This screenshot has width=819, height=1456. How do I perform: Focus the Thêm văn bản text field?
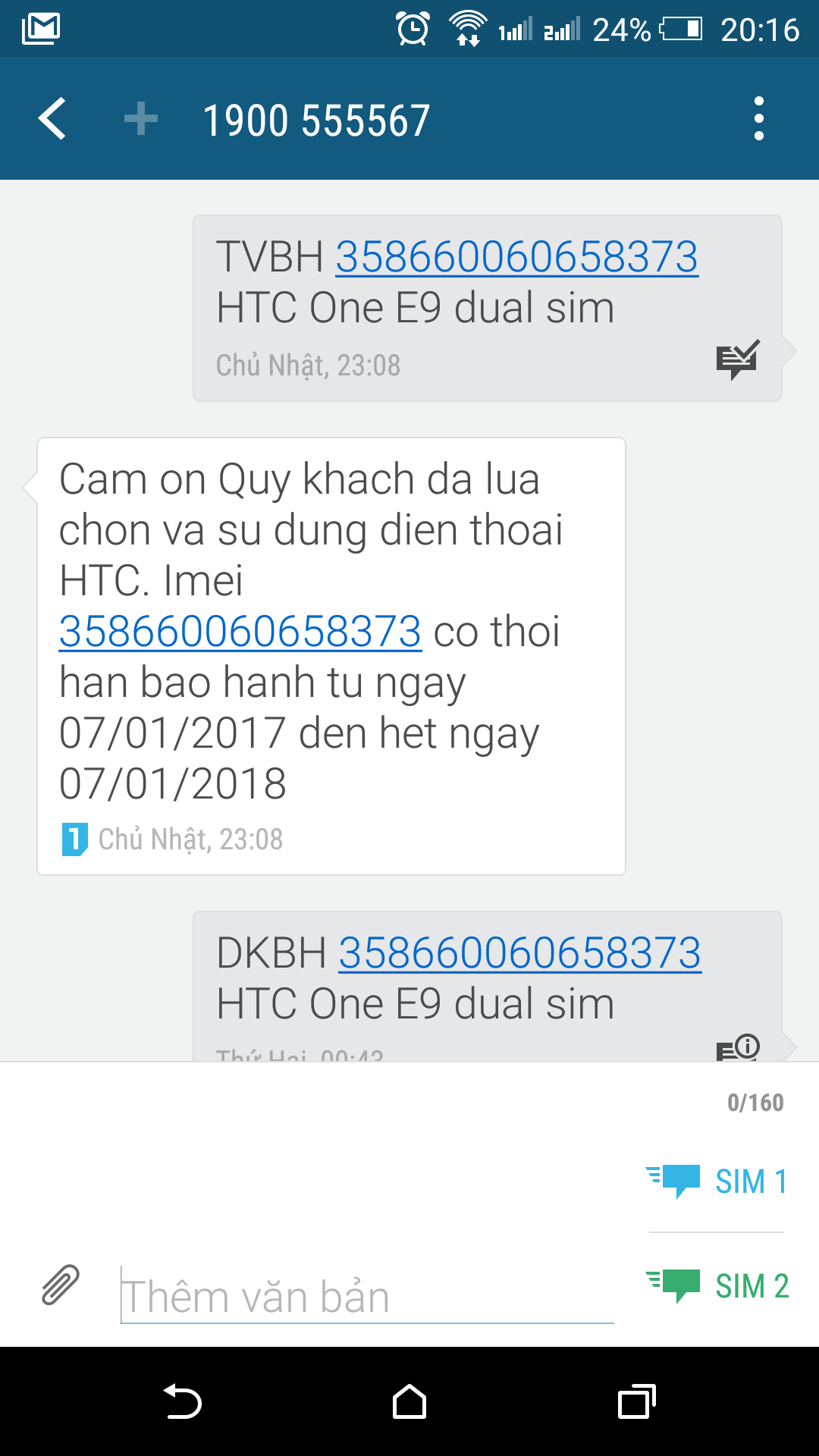point(367,1295)
